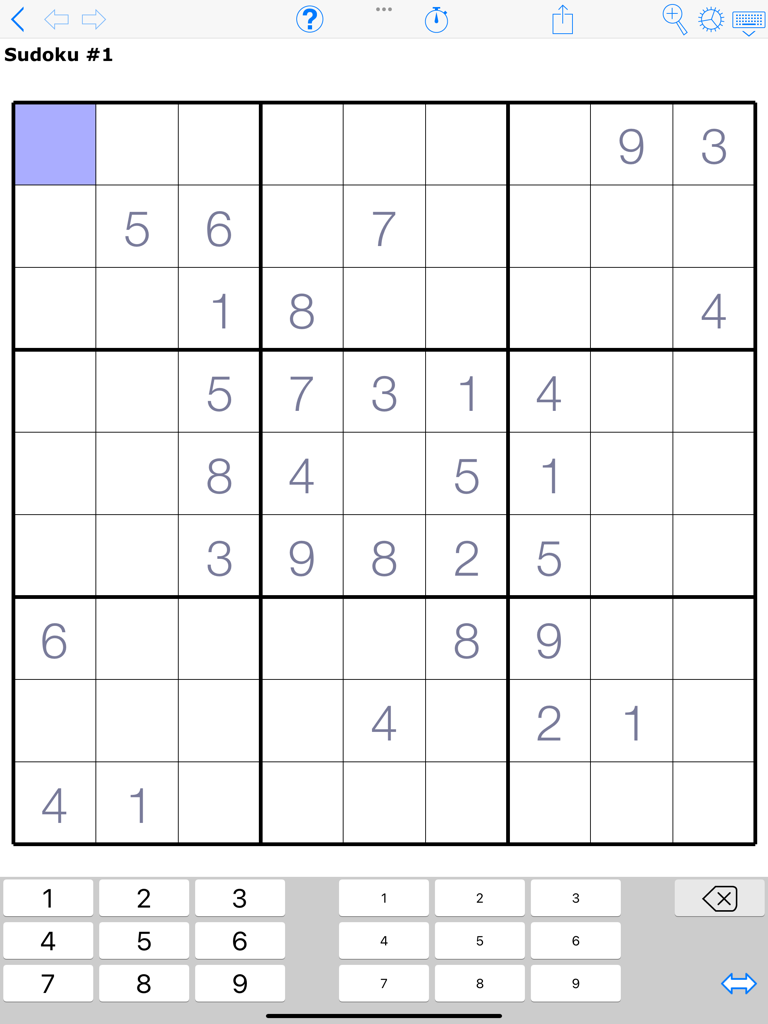Share this Sudoku puzzle

[563, 19]
